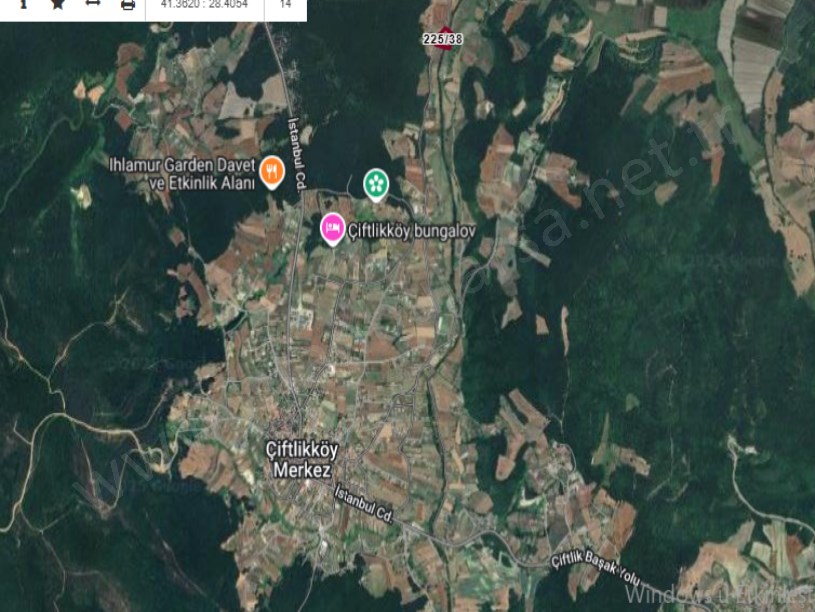Add location to favorites star
The height and width of the screenshot is (612, 815).
[57, 4]
